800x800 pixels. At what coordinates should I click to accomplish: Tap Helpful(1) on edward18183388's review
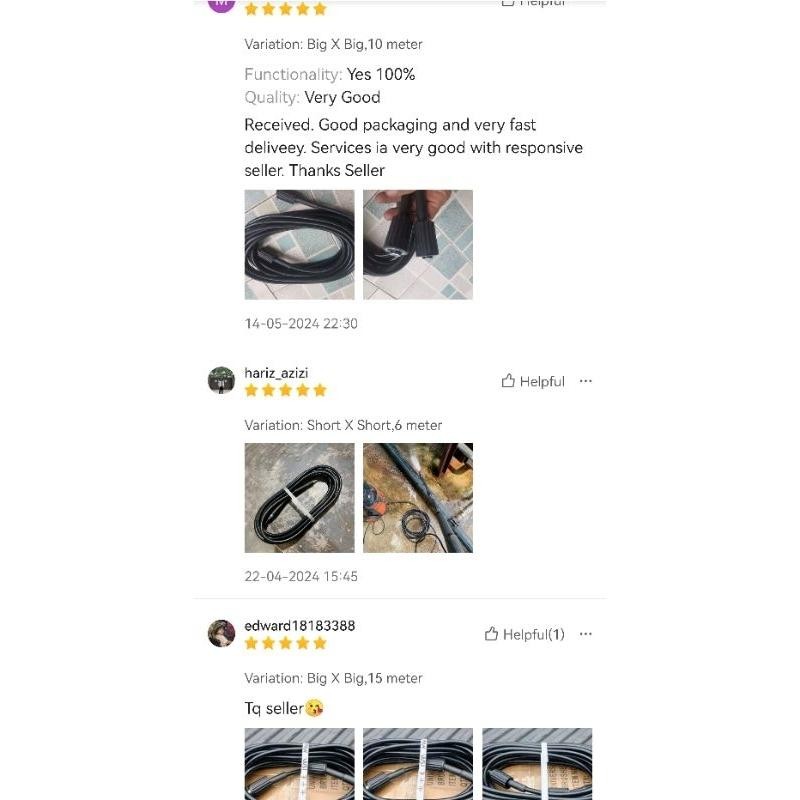[x=524, y=634]
